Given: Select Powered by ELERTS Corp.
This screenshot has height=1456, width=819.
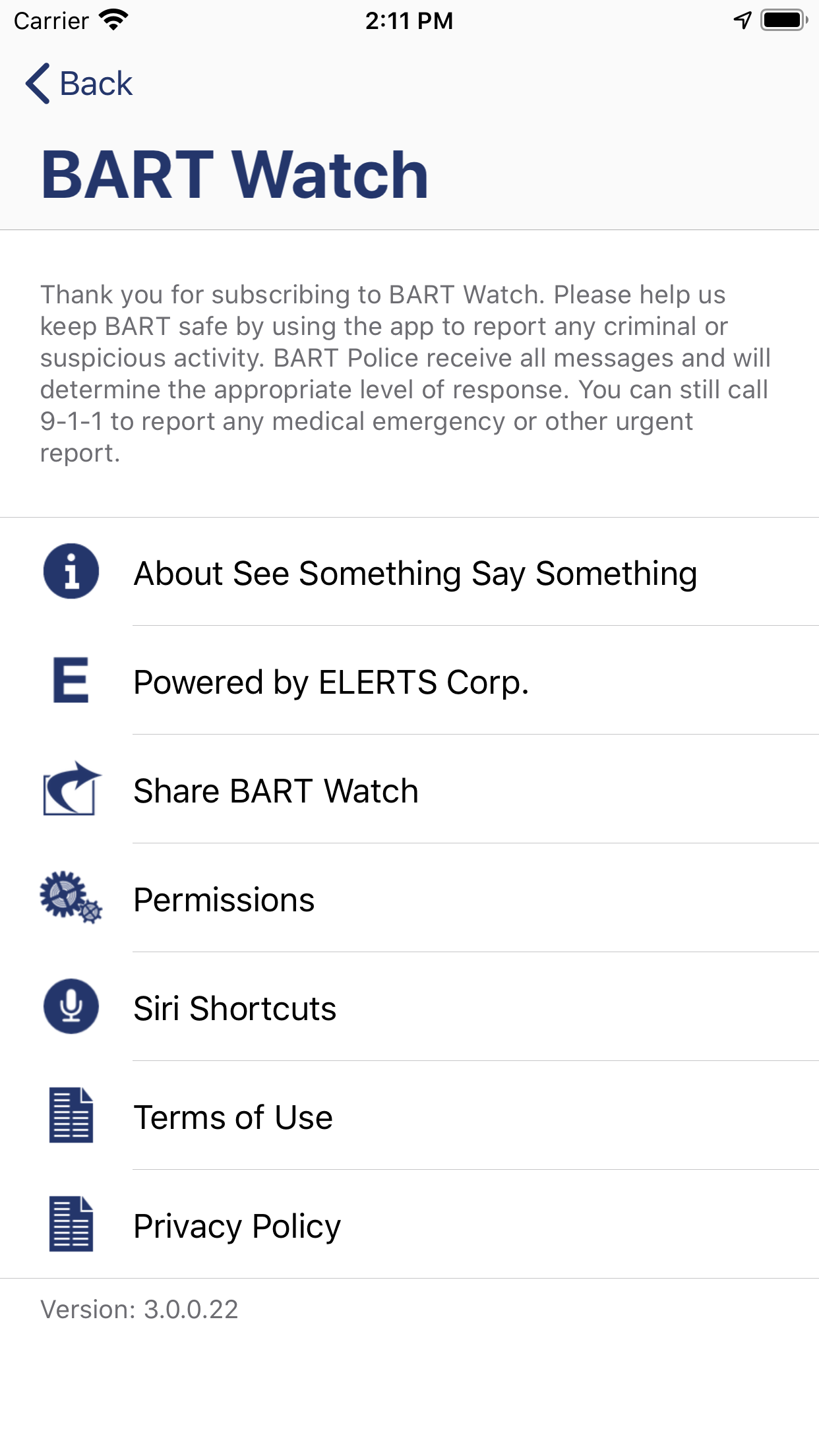Looking at the screenshot, I should click(x=332, y=682).
